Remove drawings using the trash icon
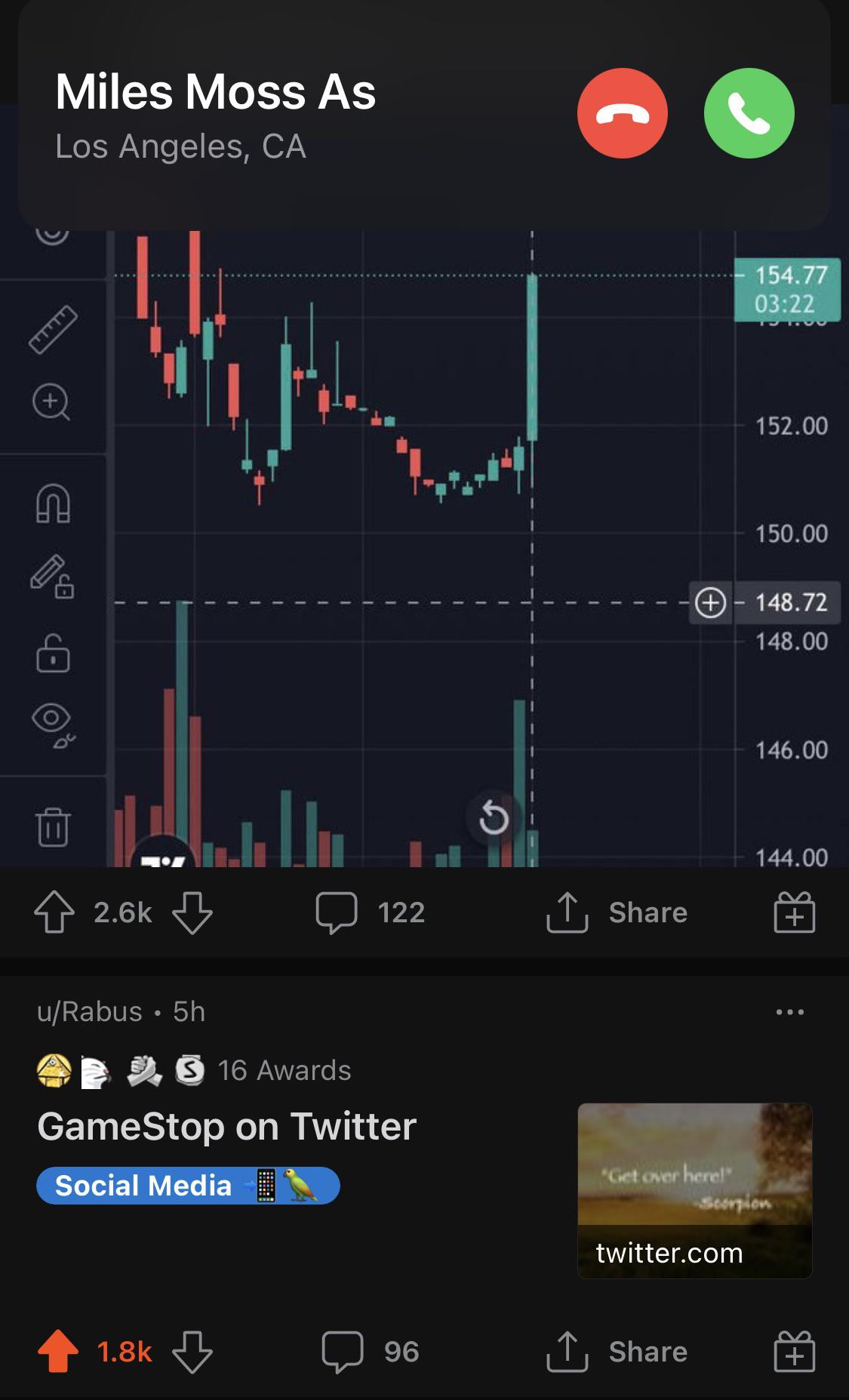Screen dimensions: 849x1400 54,826
